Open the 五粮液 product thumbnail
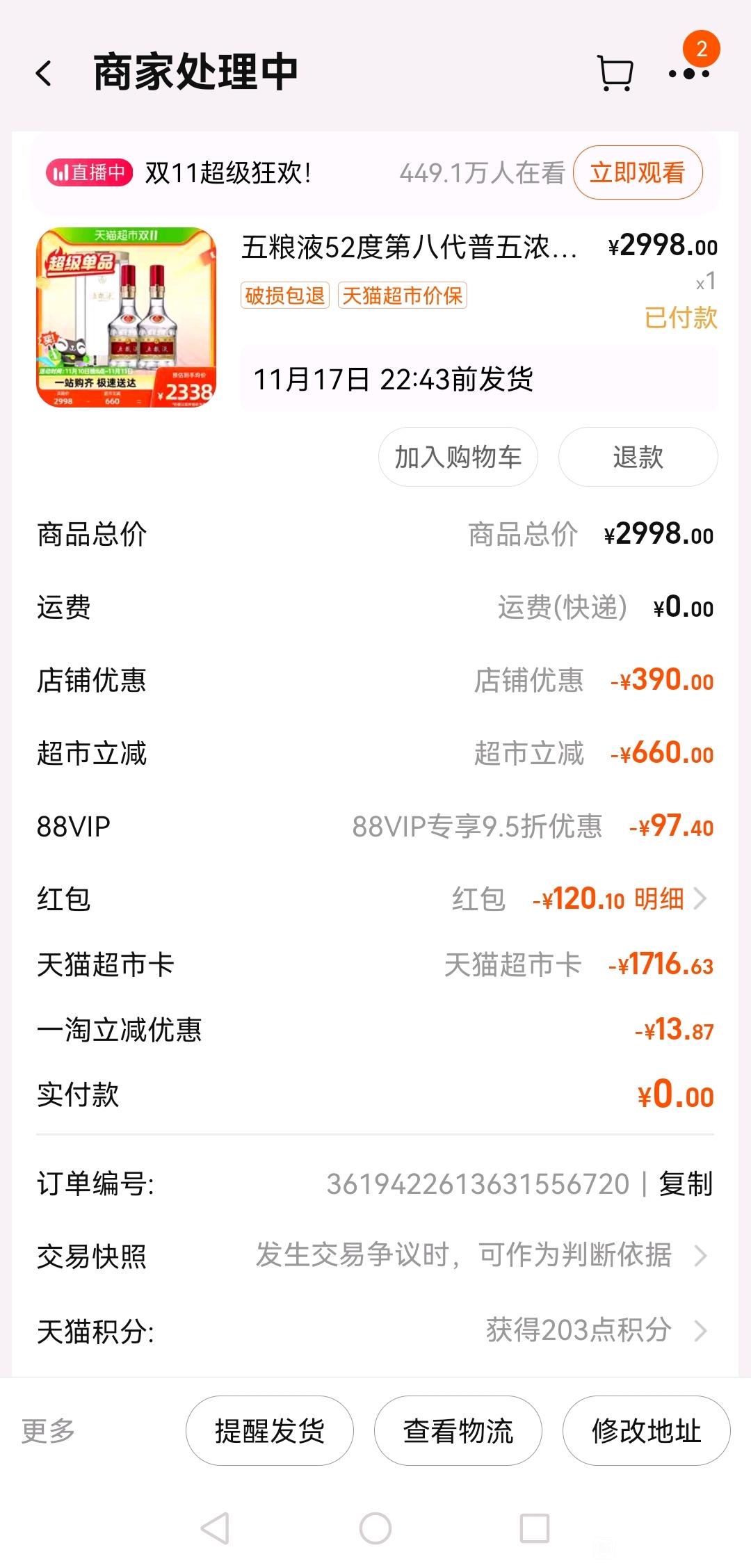The height and width of the screenshot is (1568, 751). pos(126,317)
